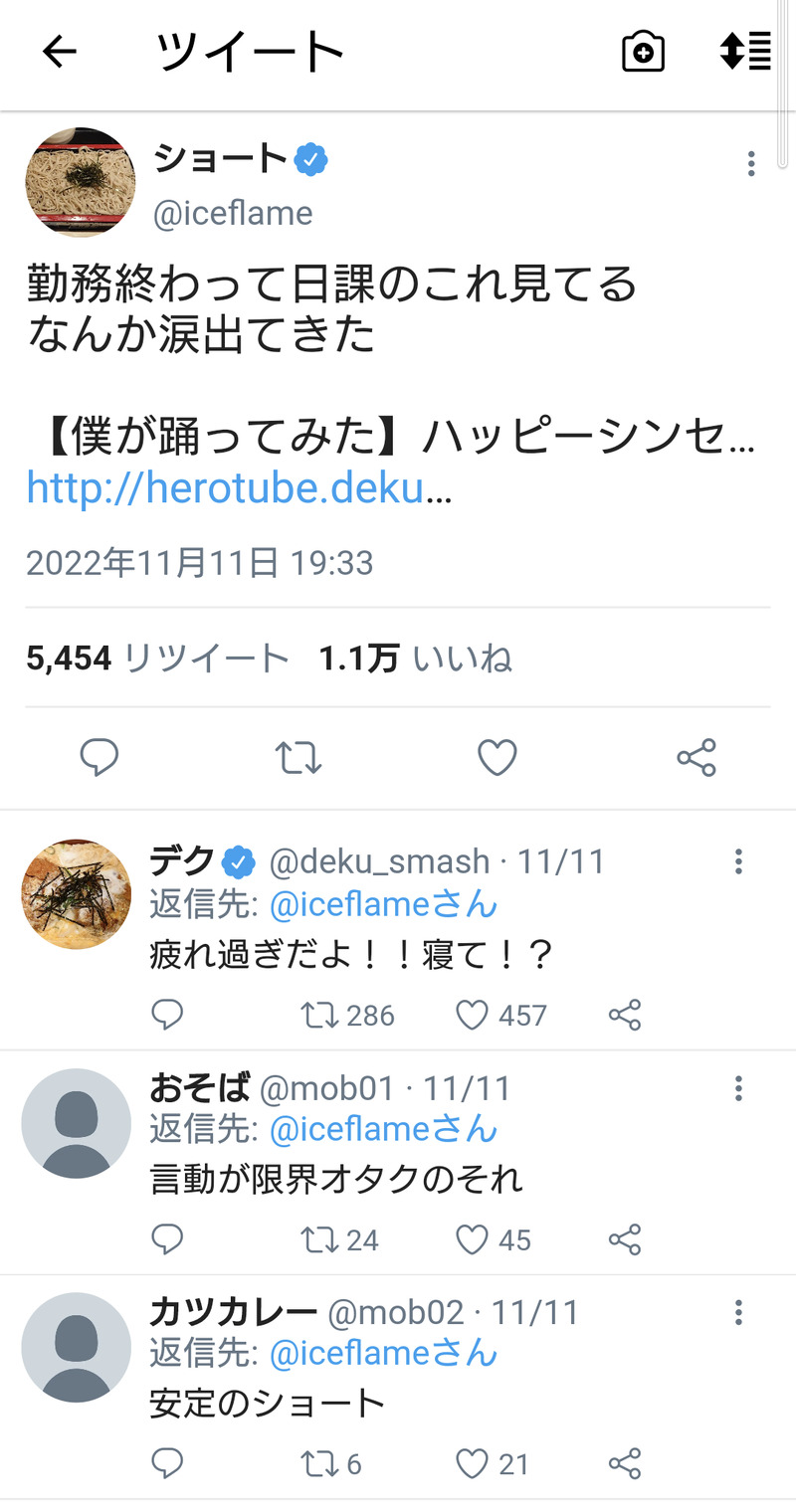Like デク's reply with 457 likes

472,1015
